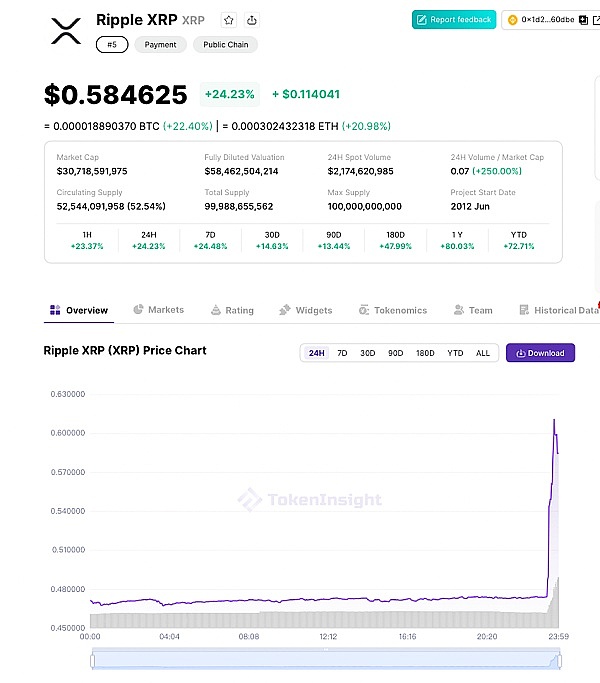Open the Rating tab
Viewport: 600px width, 683px height.
tap(232, 310)
